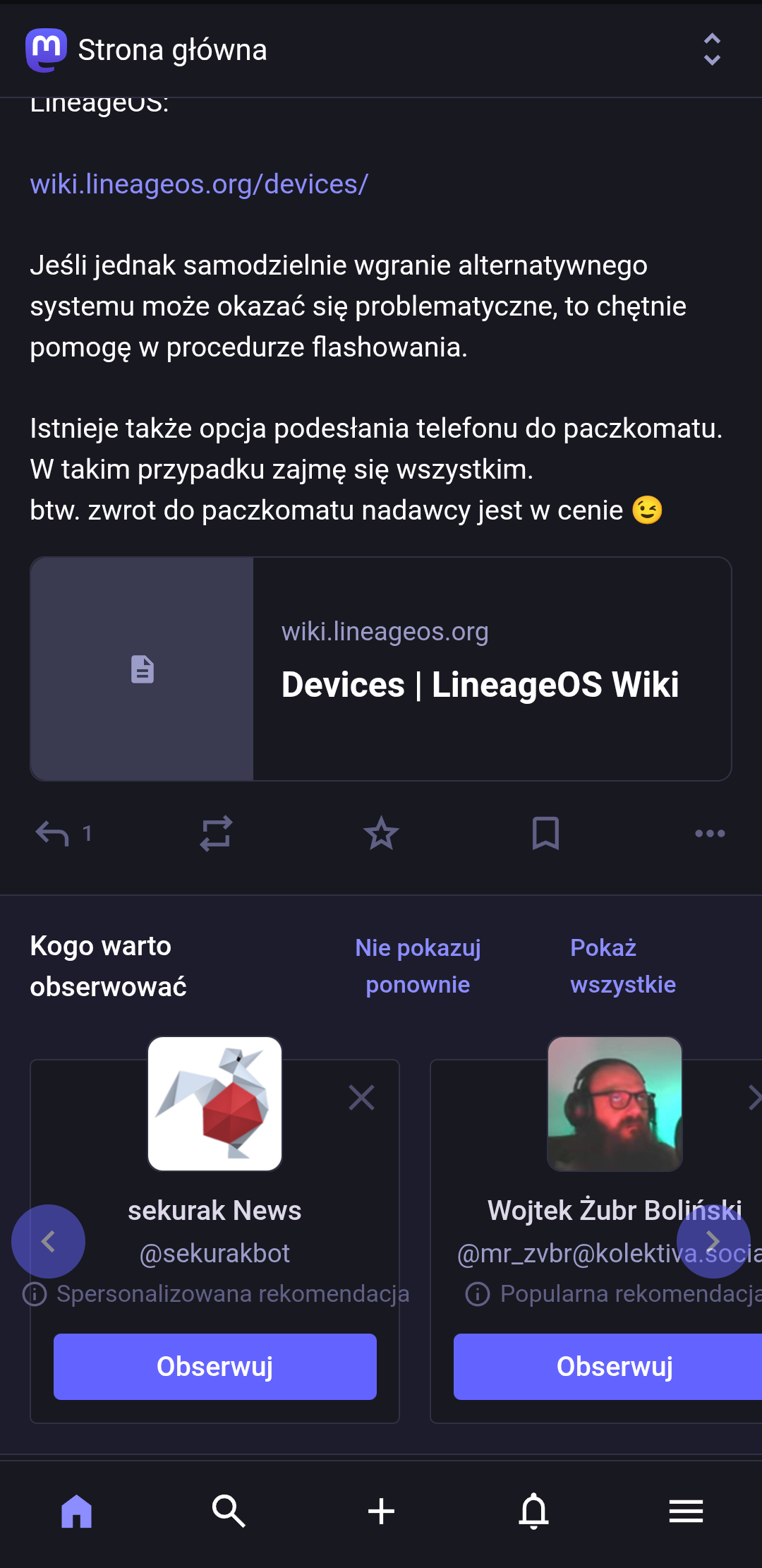
Task: Favourite the post with the star icon
Action: pos(381,834)
